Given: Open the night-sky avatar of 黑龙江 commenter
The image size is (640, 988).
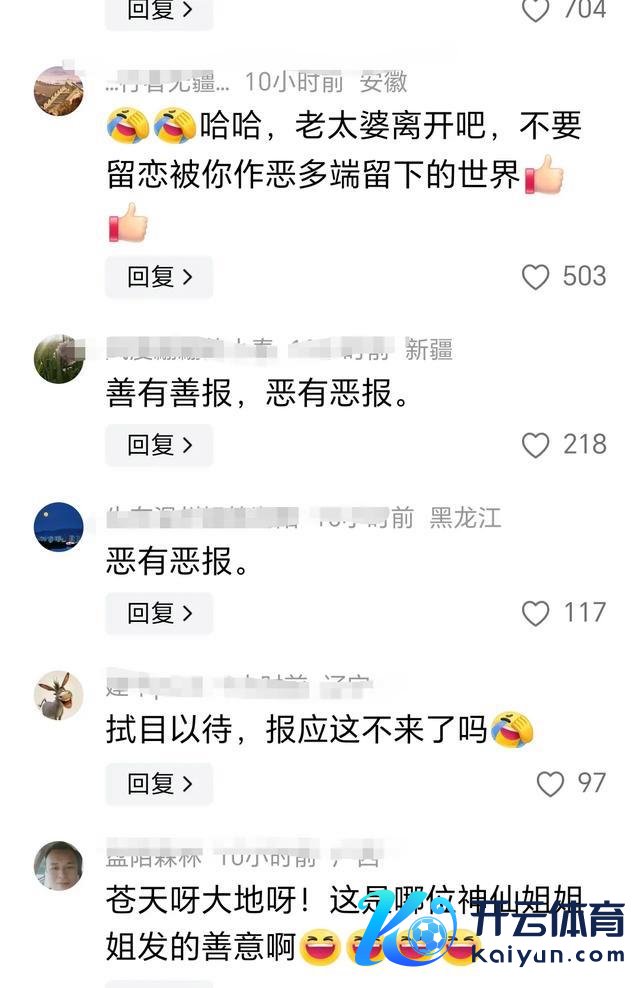Looking at the screenshot, I should (58, 527).
